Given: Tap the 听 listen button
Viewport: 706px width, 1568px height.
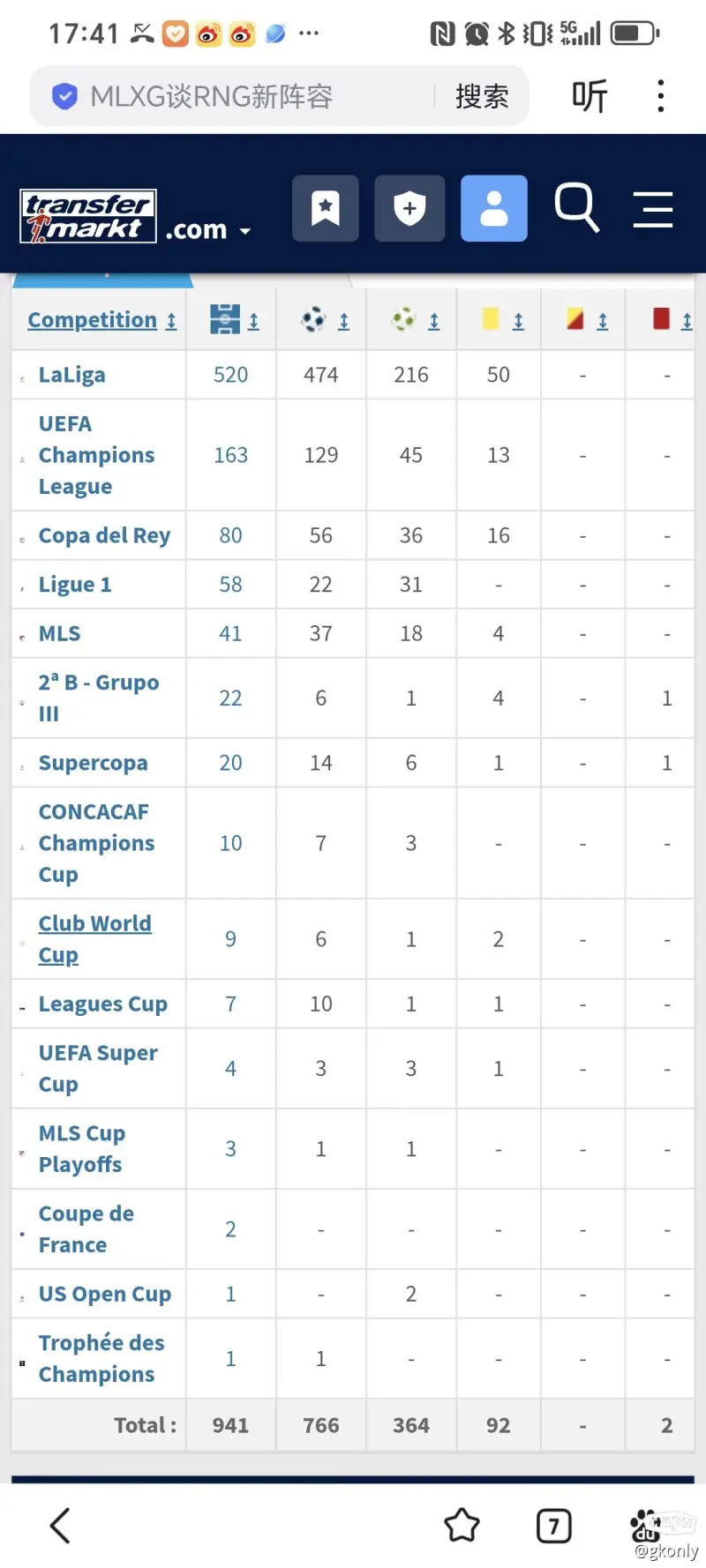Looking at the screenshot, I should (590, 96).
